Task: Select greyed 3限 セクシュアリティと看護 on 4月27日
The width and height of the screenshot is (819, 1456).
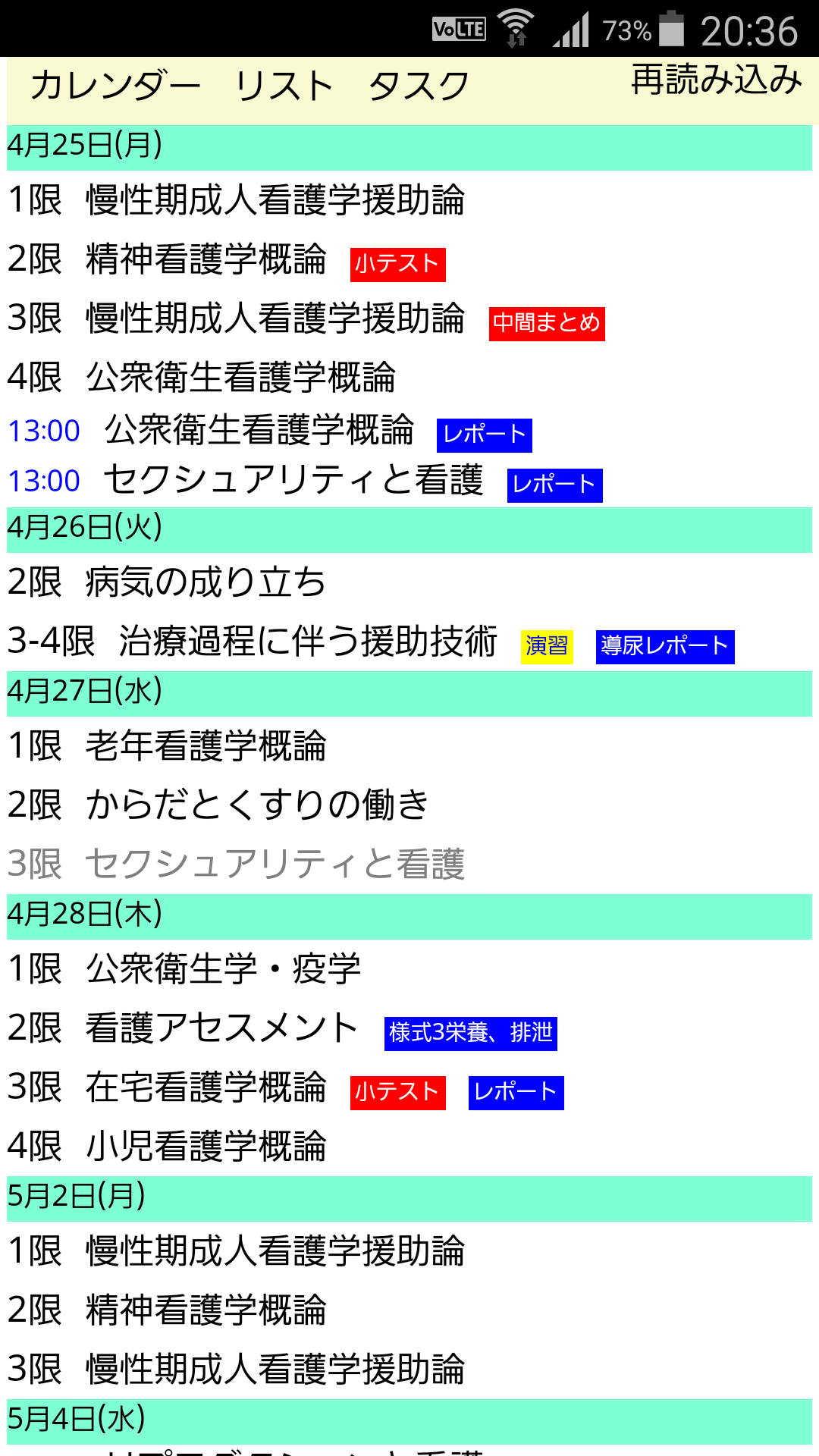Action: (275, 864)
